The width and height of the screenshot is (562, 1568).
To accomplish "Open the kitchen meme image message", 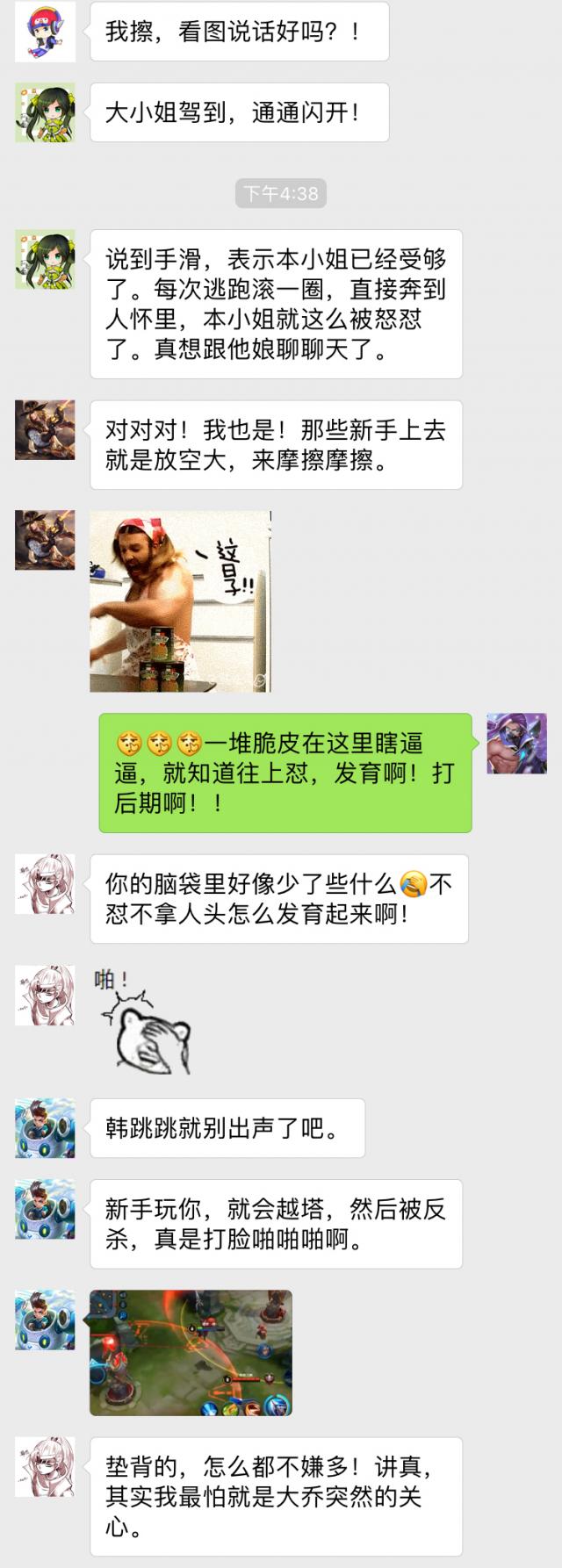I will coord(181,601).
